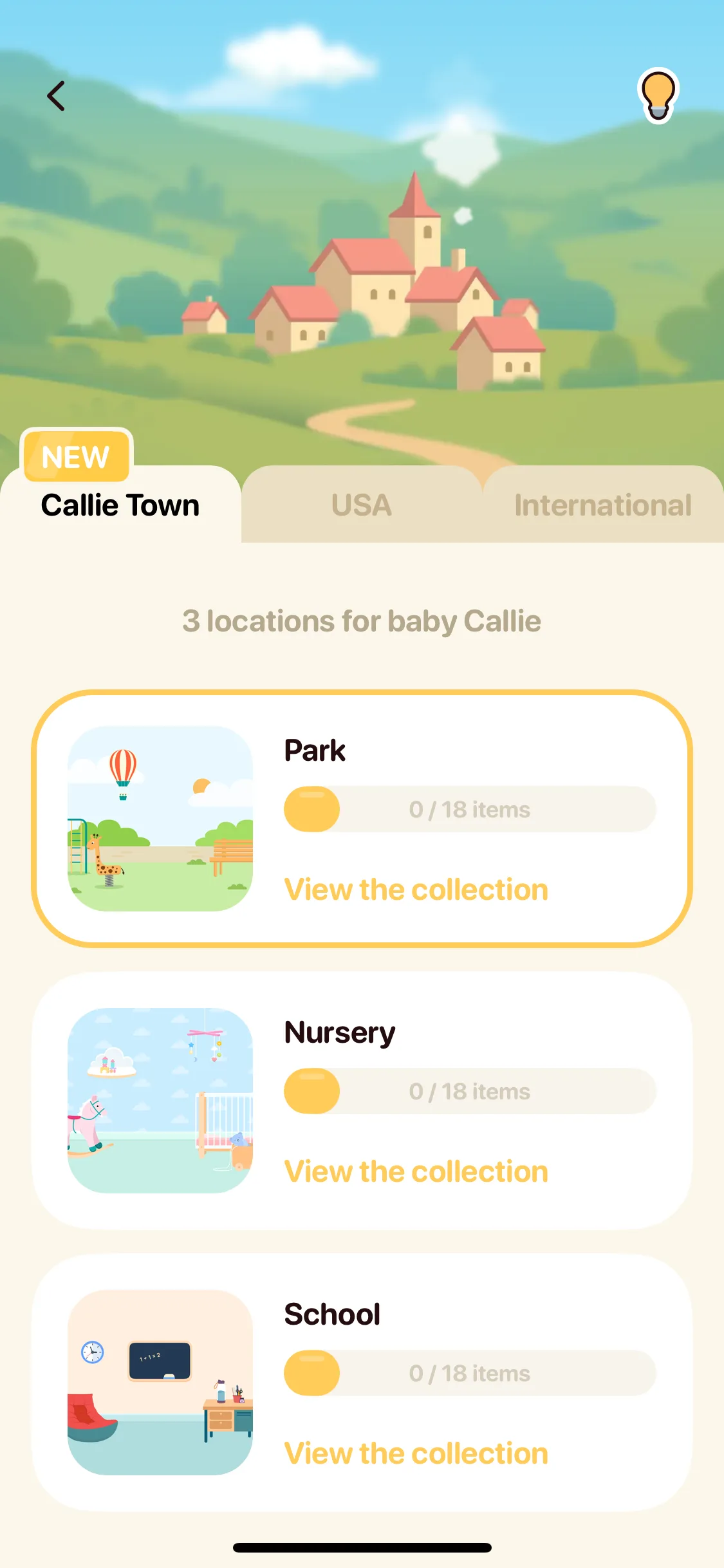Open the Nursery location picture

click(x=160, y=1101)
